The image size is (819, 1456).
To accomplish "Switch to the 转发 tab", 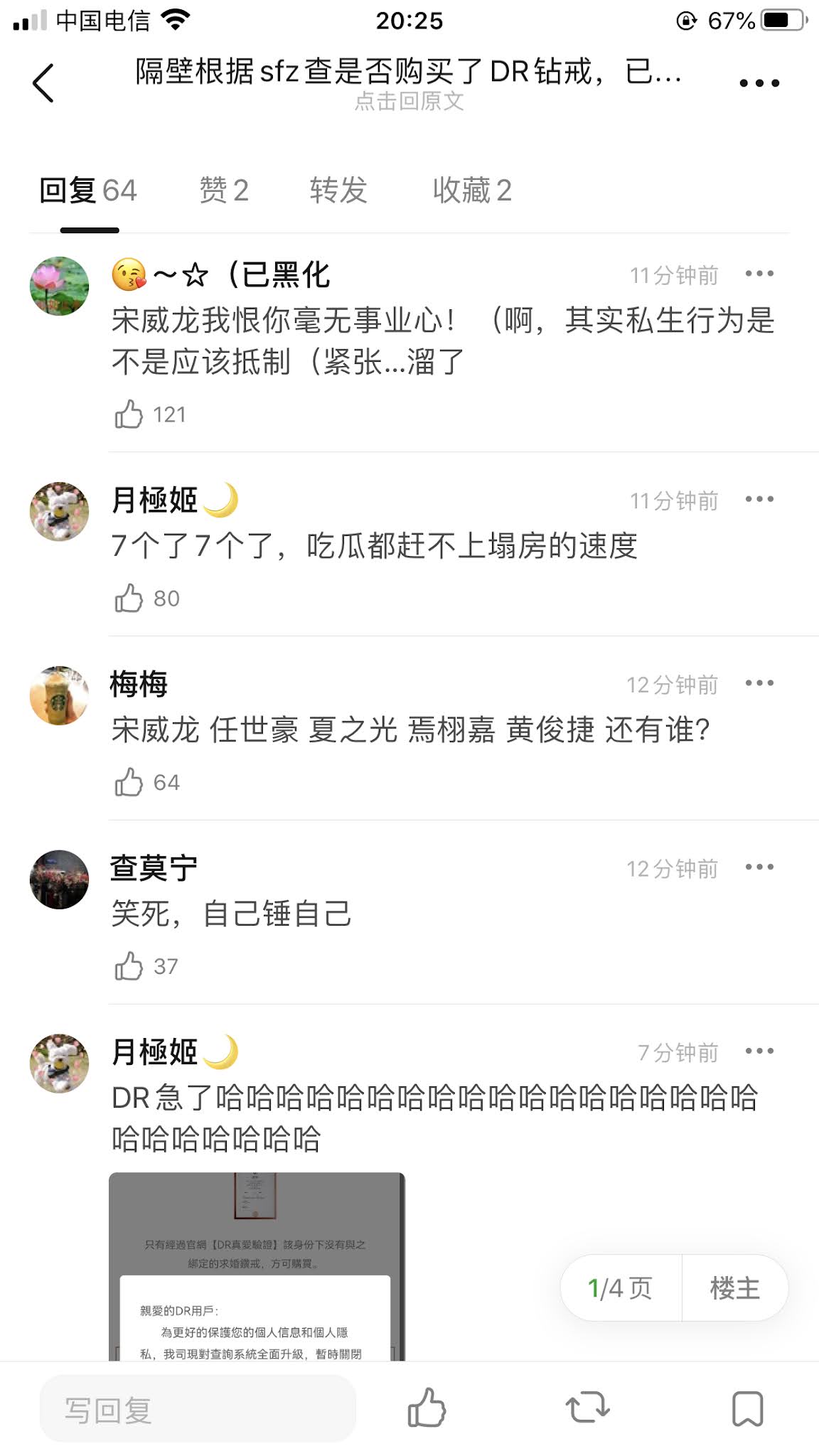I will coord(338,191).
